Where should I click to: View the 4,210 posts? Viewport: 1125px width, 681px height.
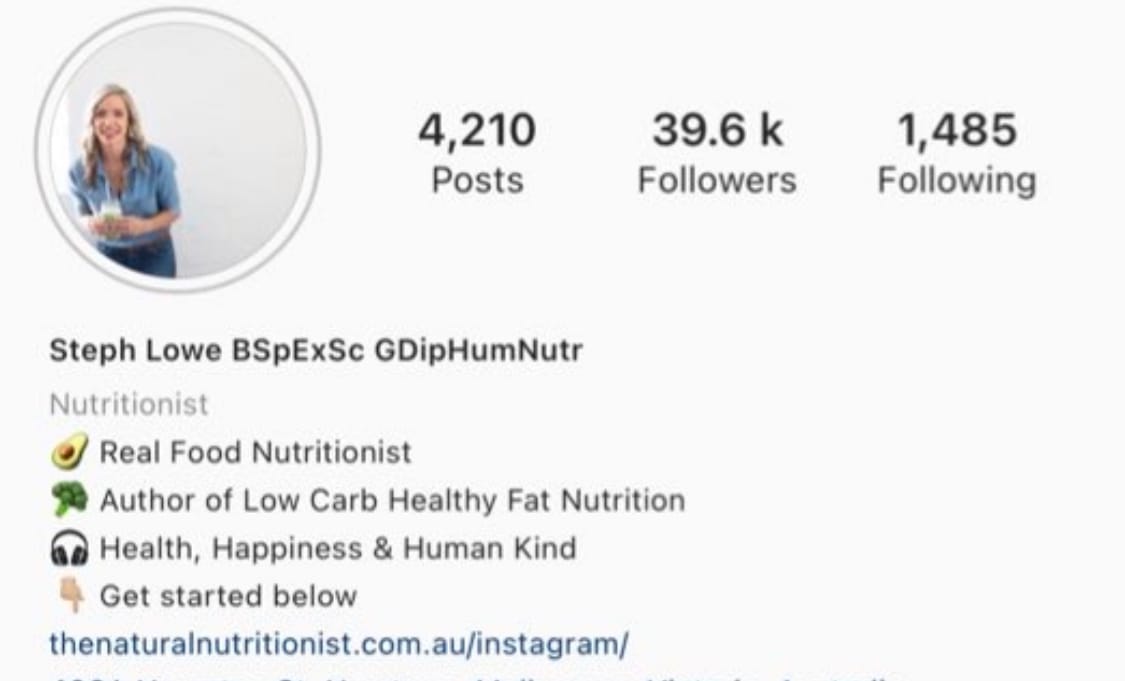click(477, 153)
